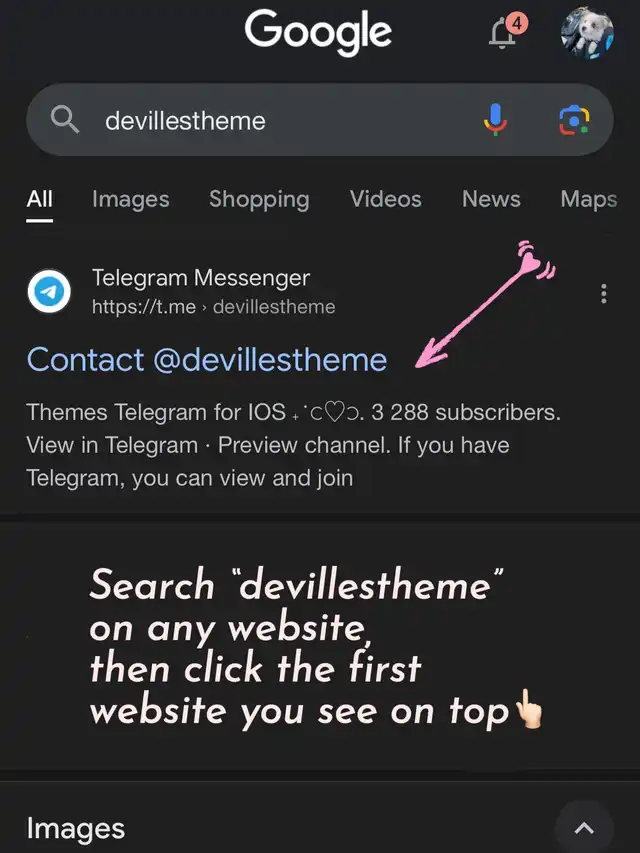The image size is (640, 853).
Task: Switch to the Videos tab
Action: tap(385, 199)
